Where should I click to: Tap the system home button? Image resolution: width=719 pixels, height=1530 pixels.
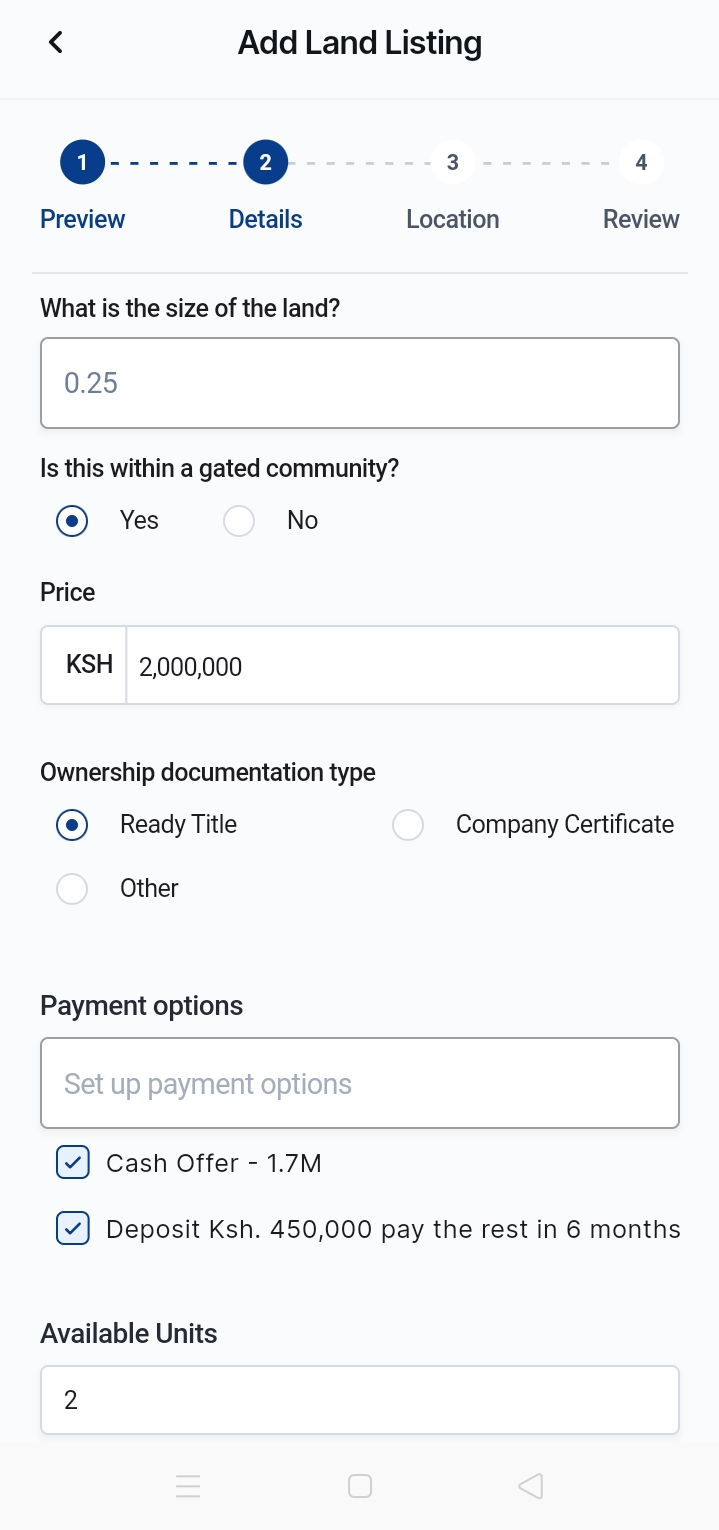(x=360, y=1487)
